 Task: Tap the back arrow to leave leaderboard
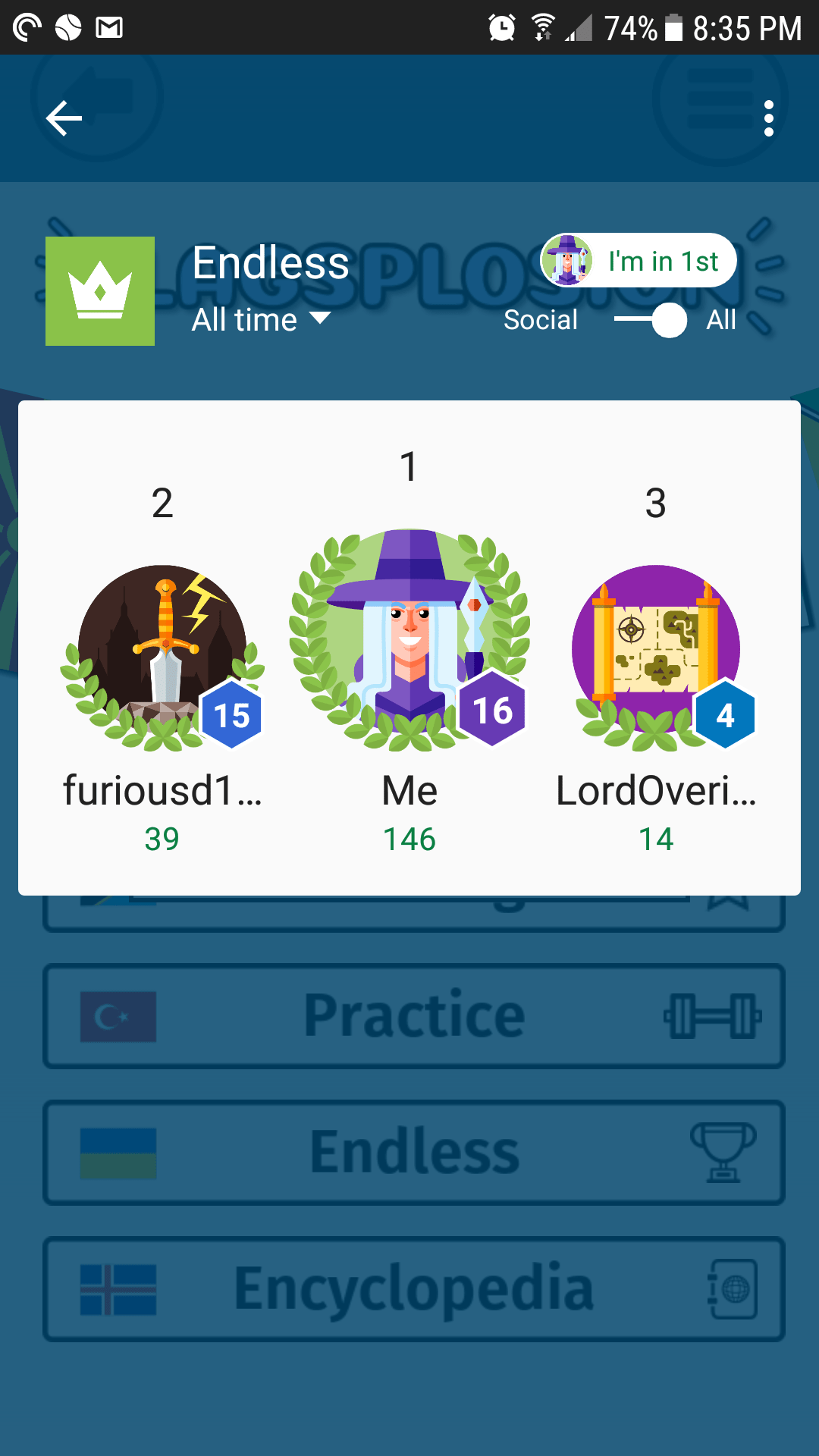point(63,118)
